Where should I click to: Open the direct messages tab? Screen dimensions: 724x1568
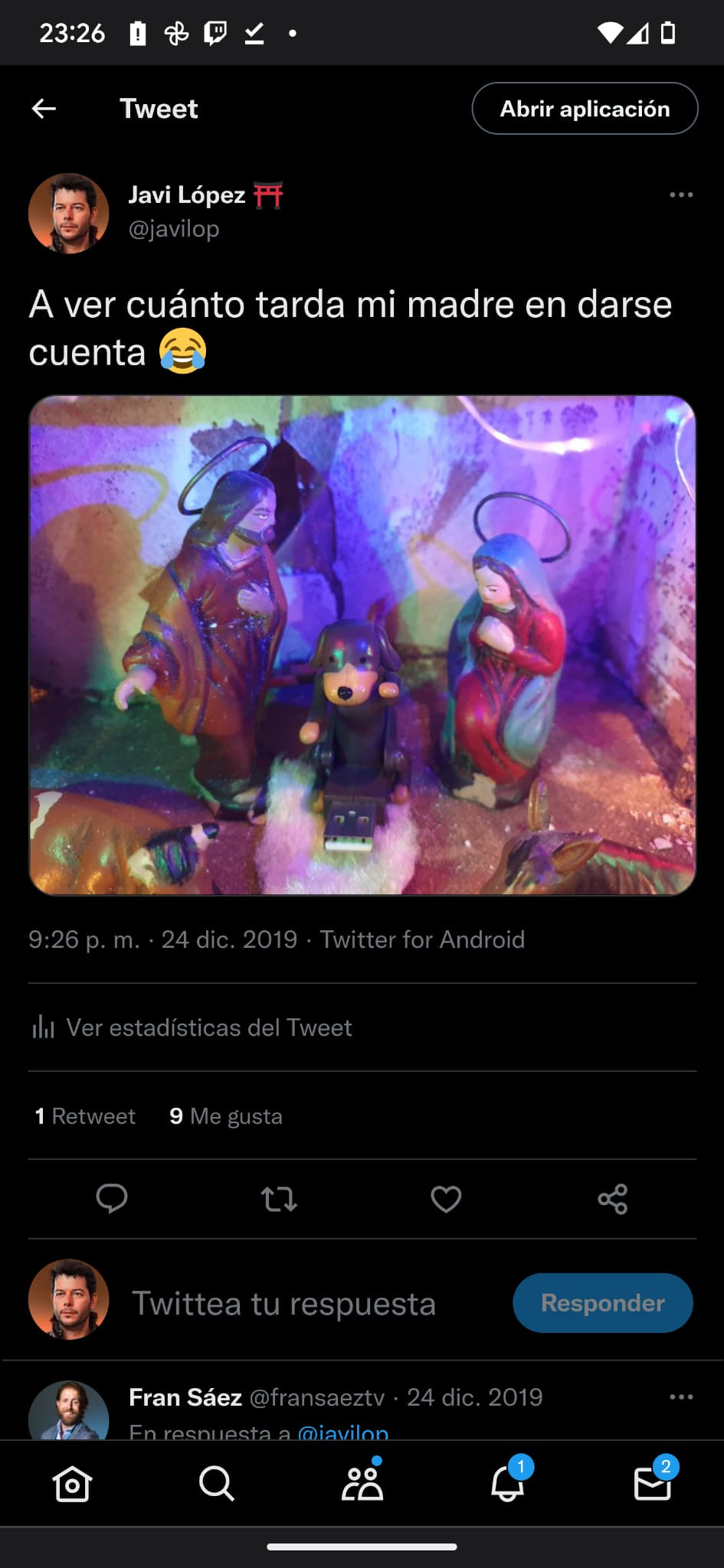coord(652,1485)
